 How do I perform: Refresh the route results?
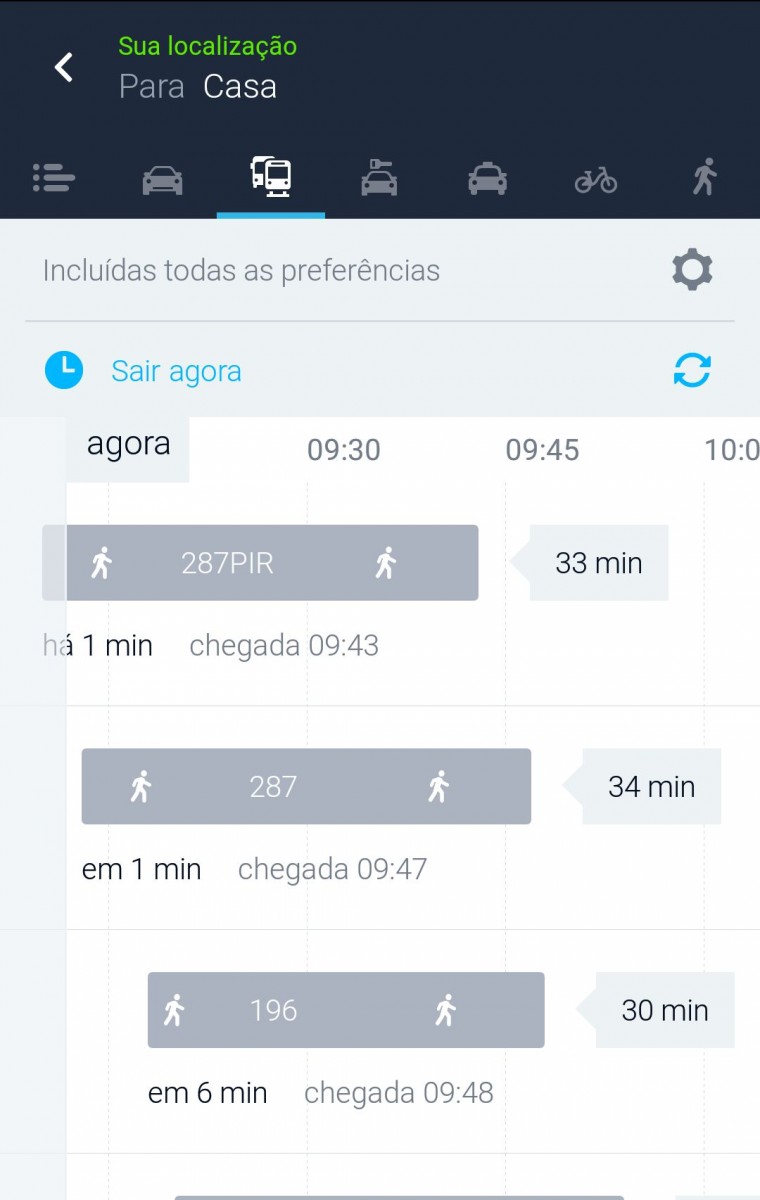tap(692, 370)
